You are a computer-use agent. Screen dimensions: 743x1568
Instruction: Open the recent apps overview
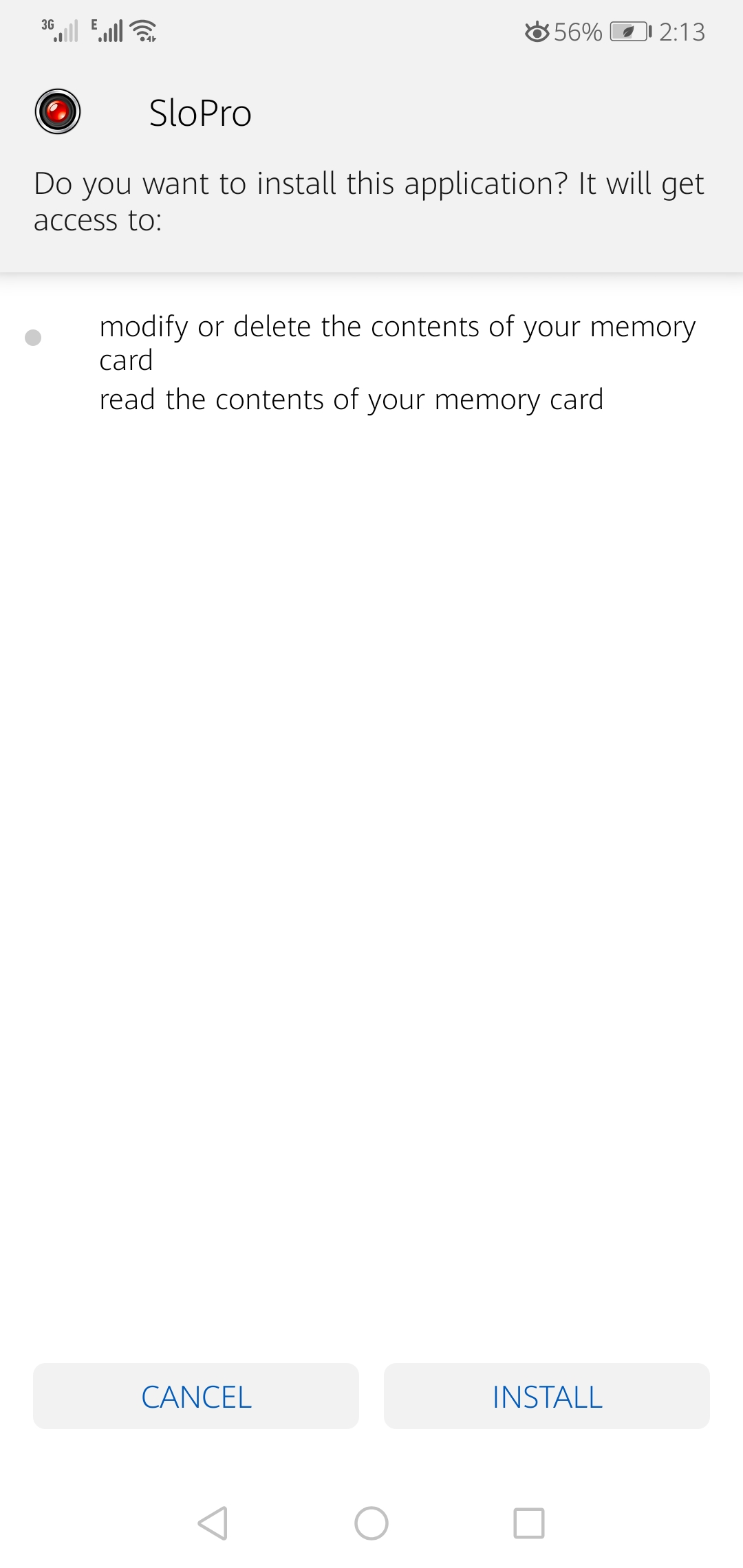(x=529, y=1523)
